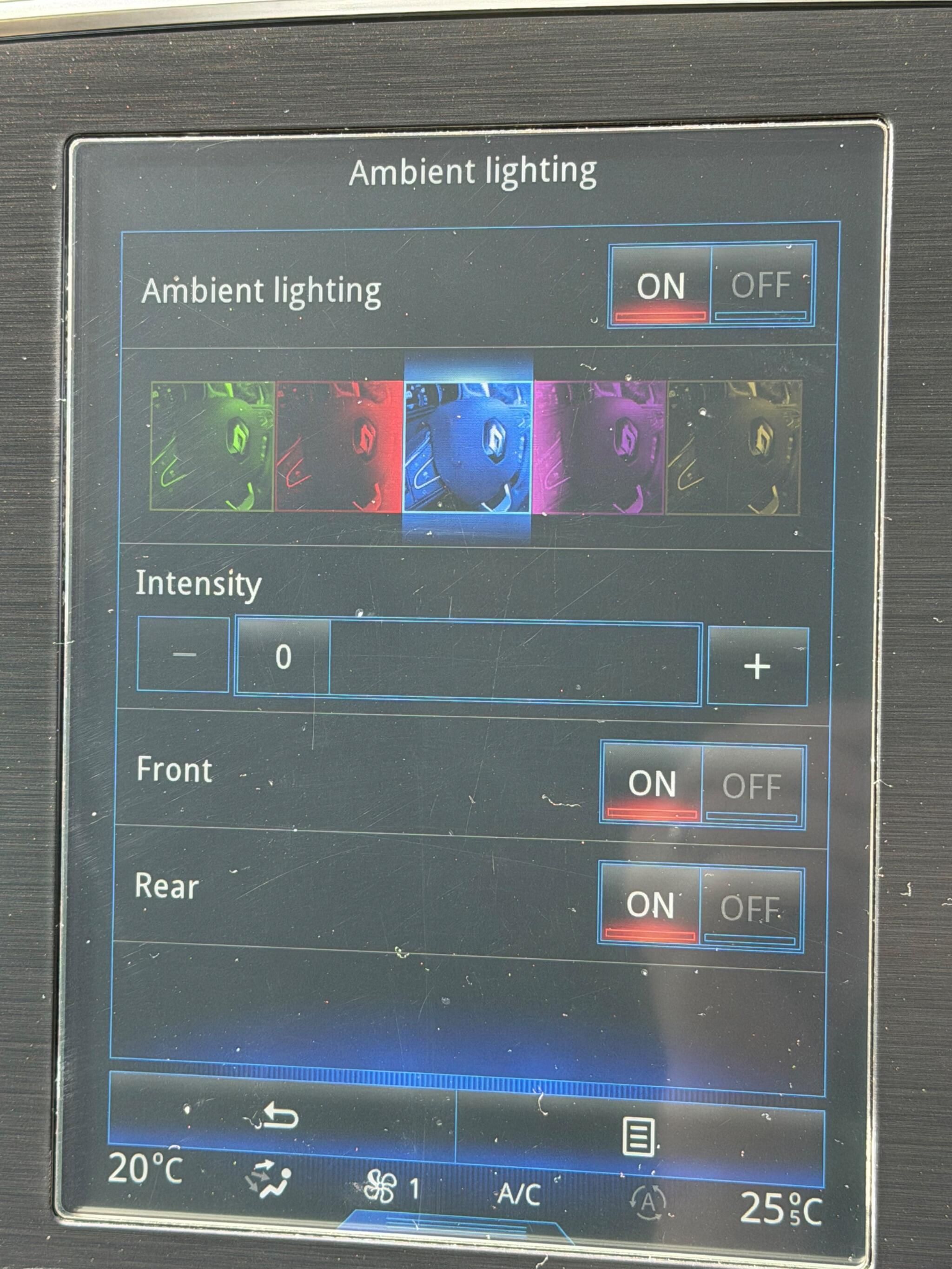
Task: Increase intensity with the plus button
Action: click(x=758, y=666)
